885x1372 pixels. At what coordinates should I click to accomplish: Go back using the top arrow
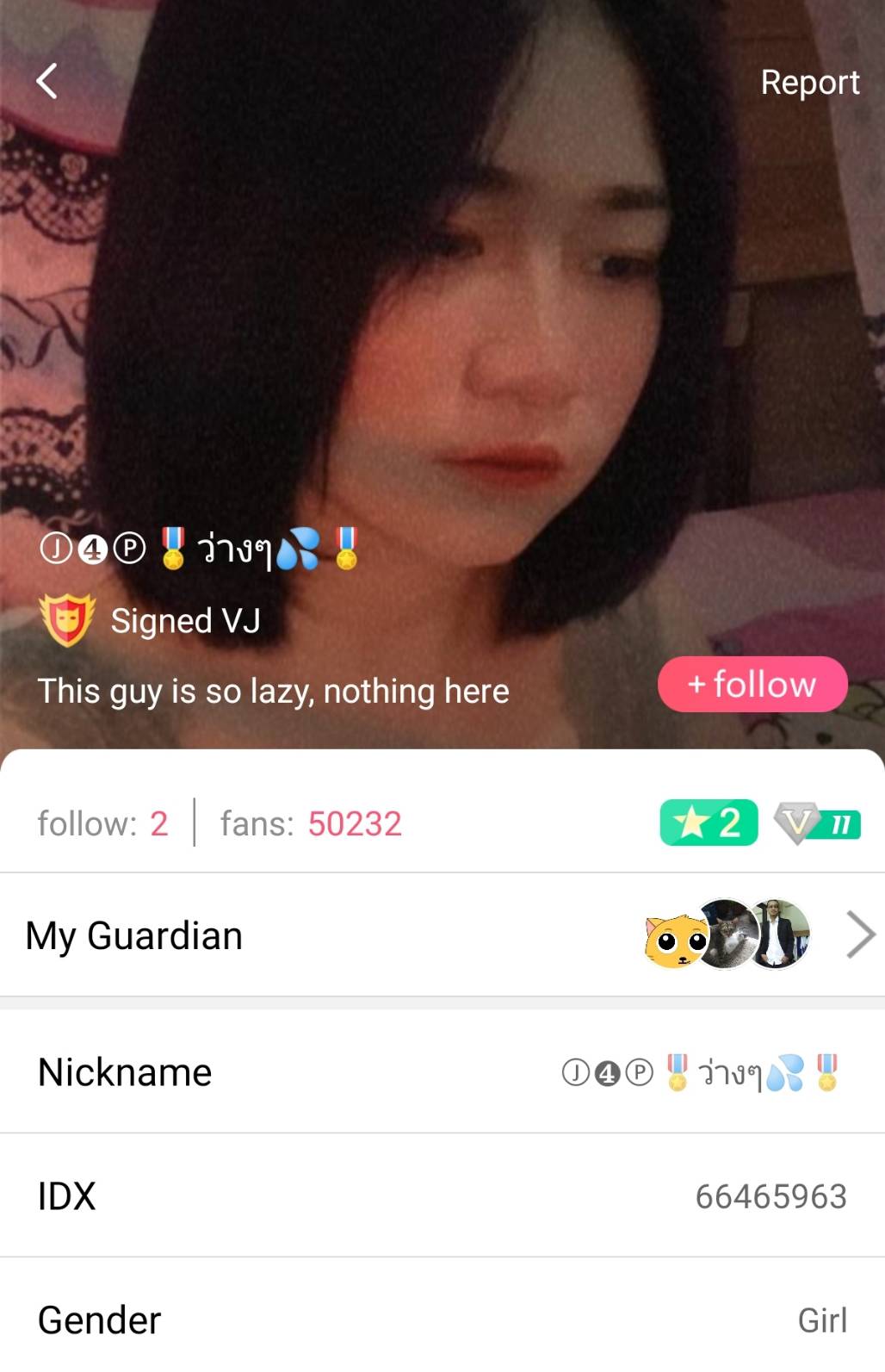[47, 82]
